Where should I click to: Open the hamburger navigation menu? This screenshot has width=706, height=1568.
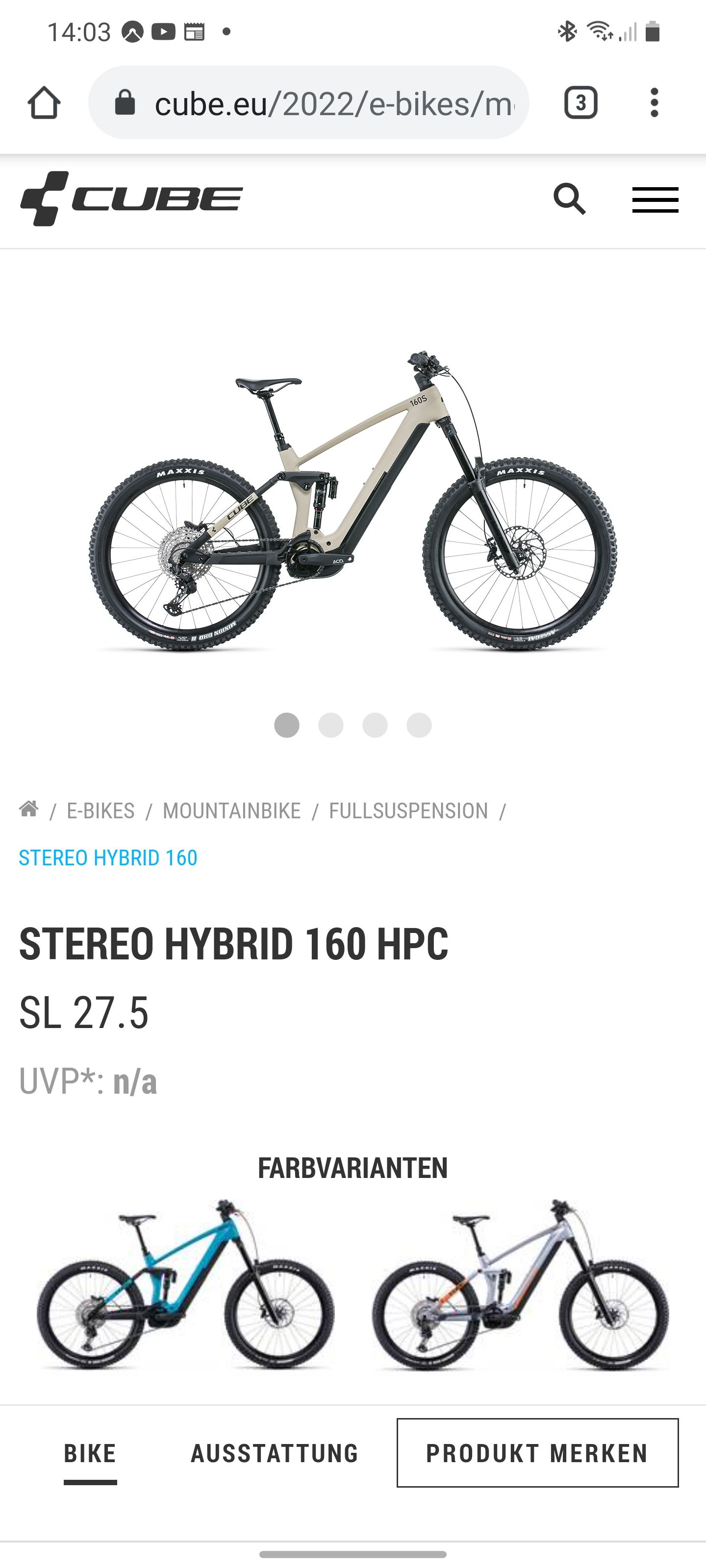coord(655,199)
